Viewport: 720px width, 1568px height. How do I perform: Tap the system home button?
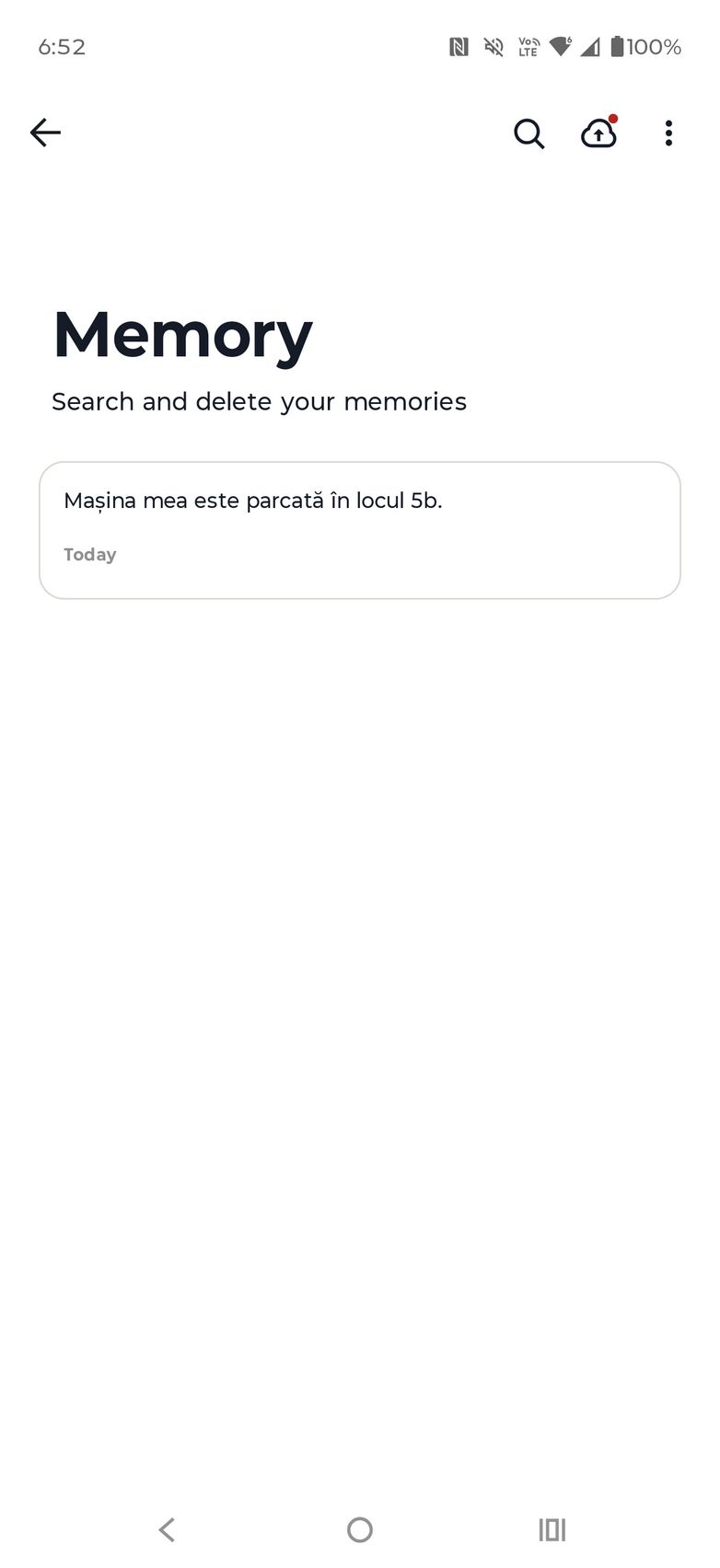359,1529
